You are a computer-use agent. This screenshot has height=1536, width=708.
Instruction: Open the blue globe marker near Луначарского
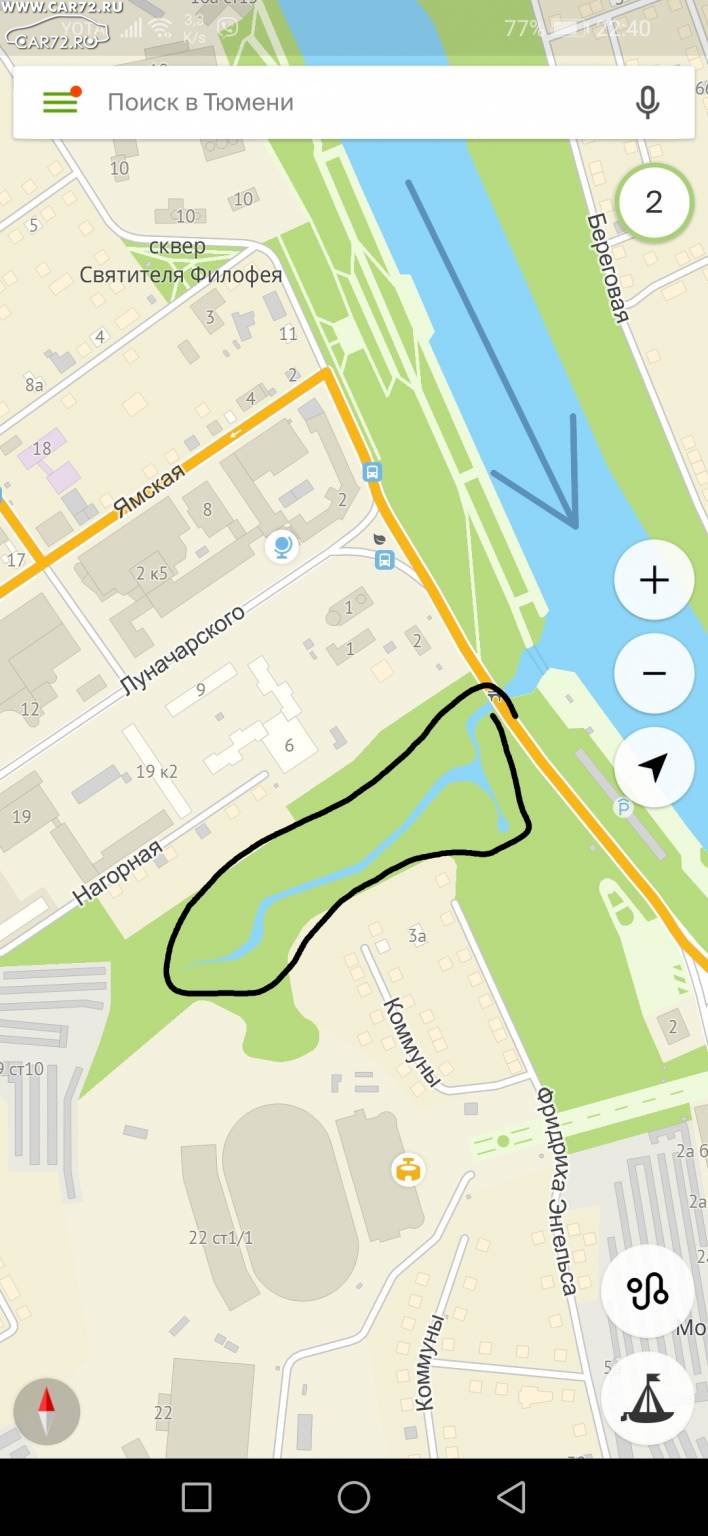click(282, 547)
